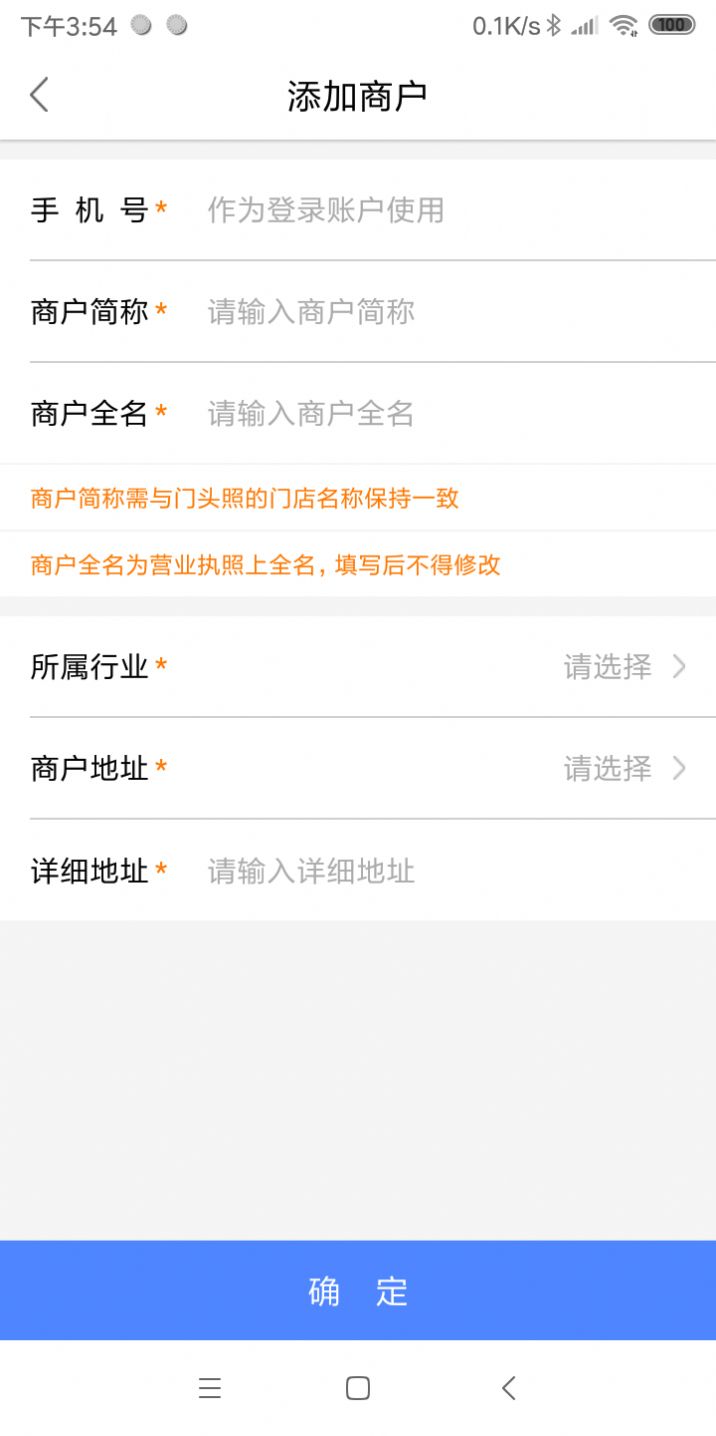Open the 所属行业 industry picker
The width and height of the screenshot is (716, 1436).
tap(358, 666)
